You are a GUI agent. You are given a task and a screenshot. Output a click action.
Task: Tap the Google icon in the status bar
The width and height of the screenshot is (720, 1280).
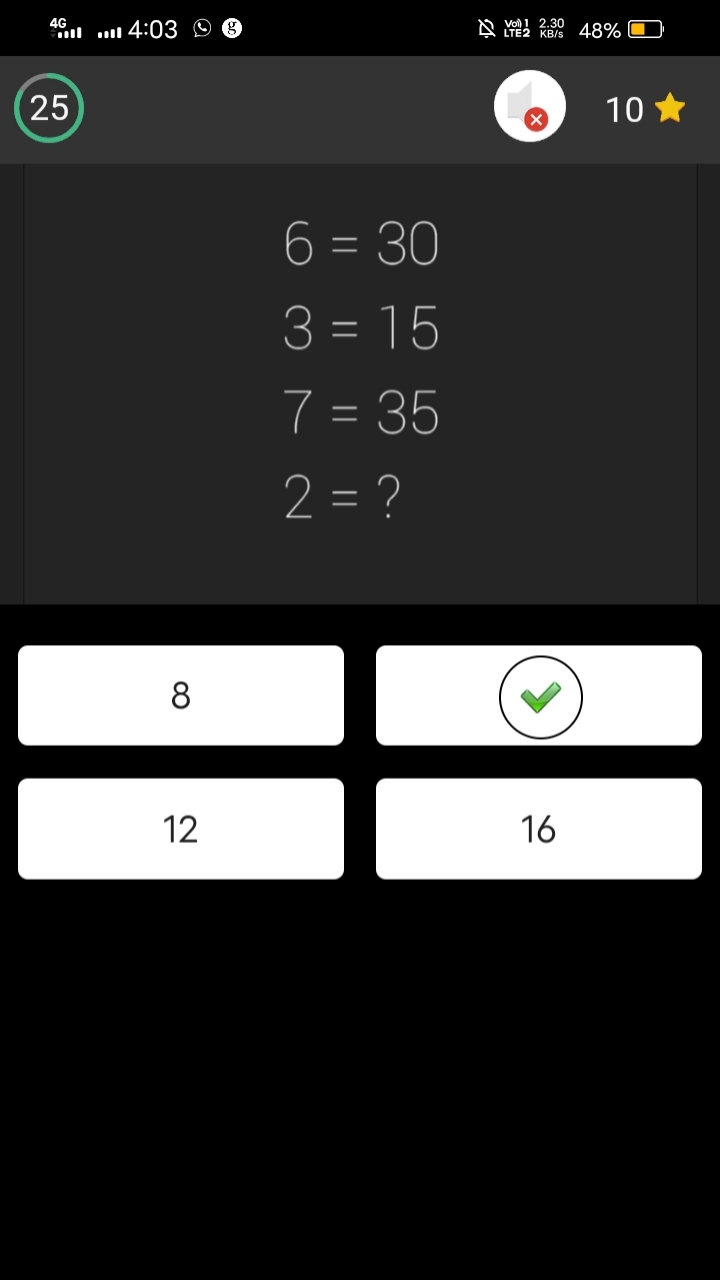coord(231,27)
